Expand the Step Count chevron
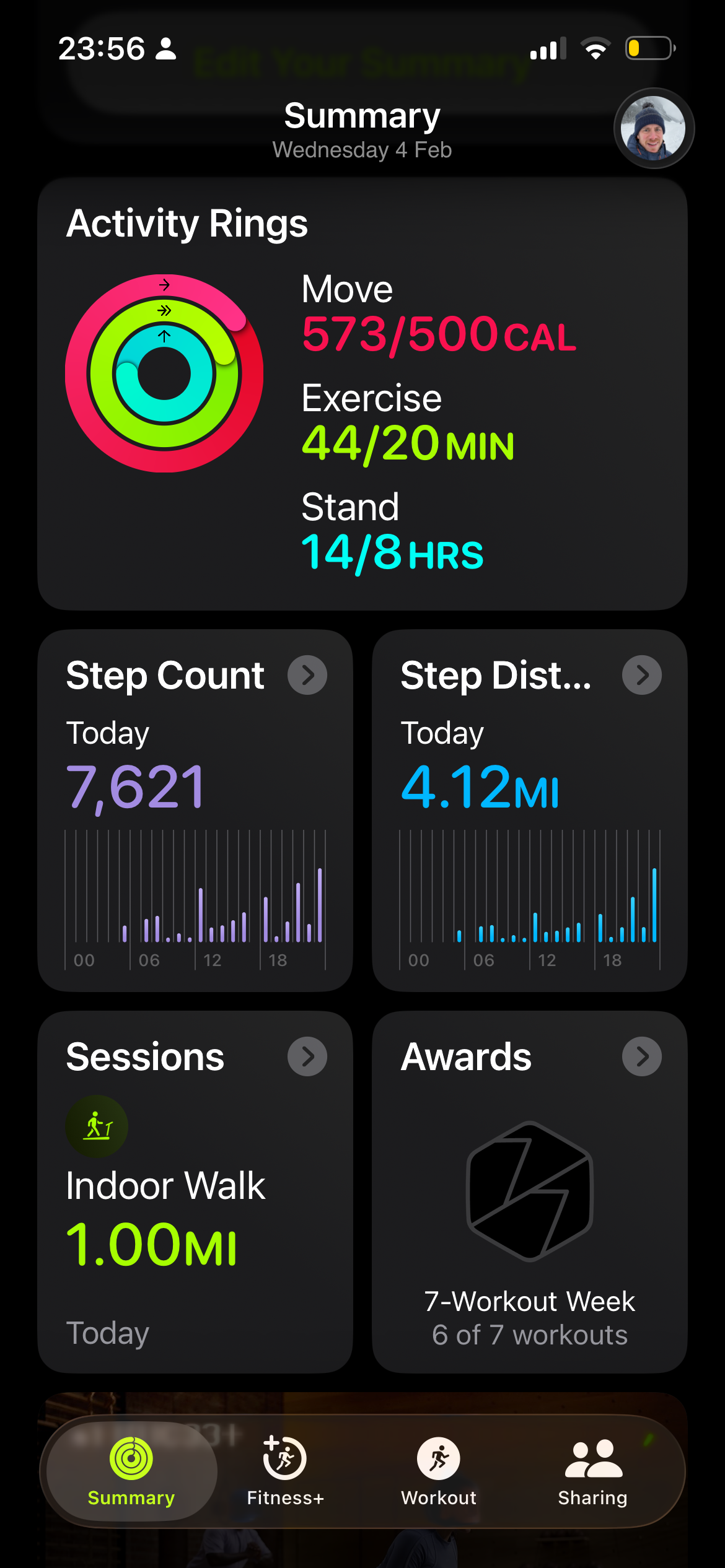The height and width of the screenshot is (1568, 725). pos(307,675)
